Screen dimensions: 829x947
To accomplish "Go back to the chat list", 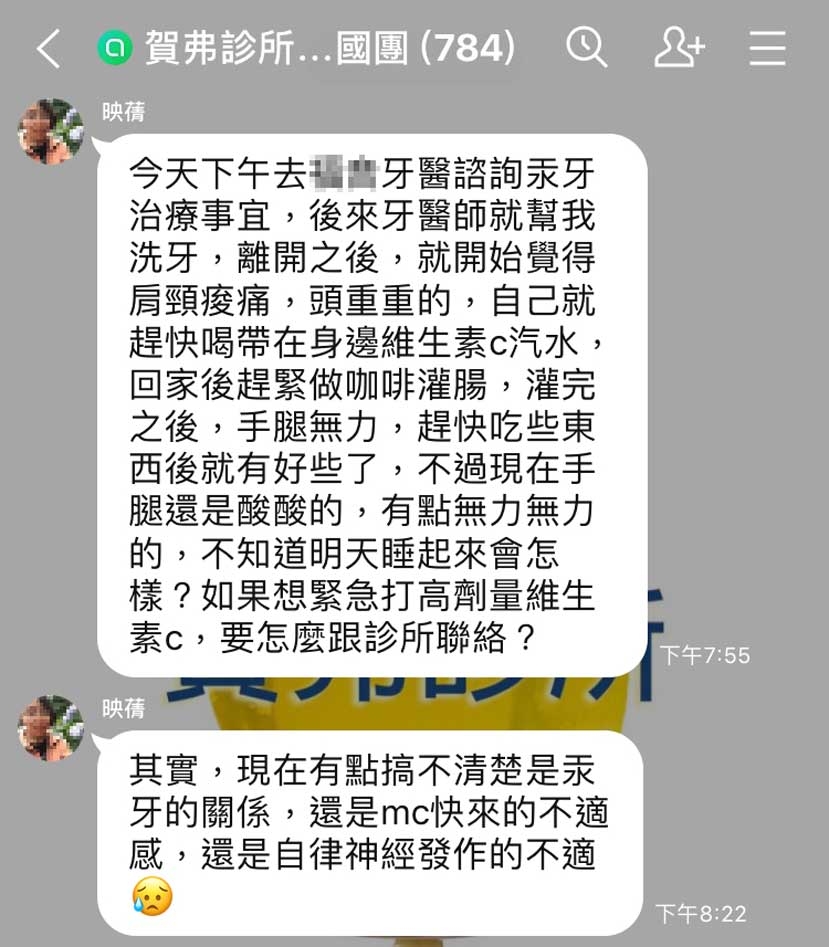I will pyautogui.click(x=47, y=47).
